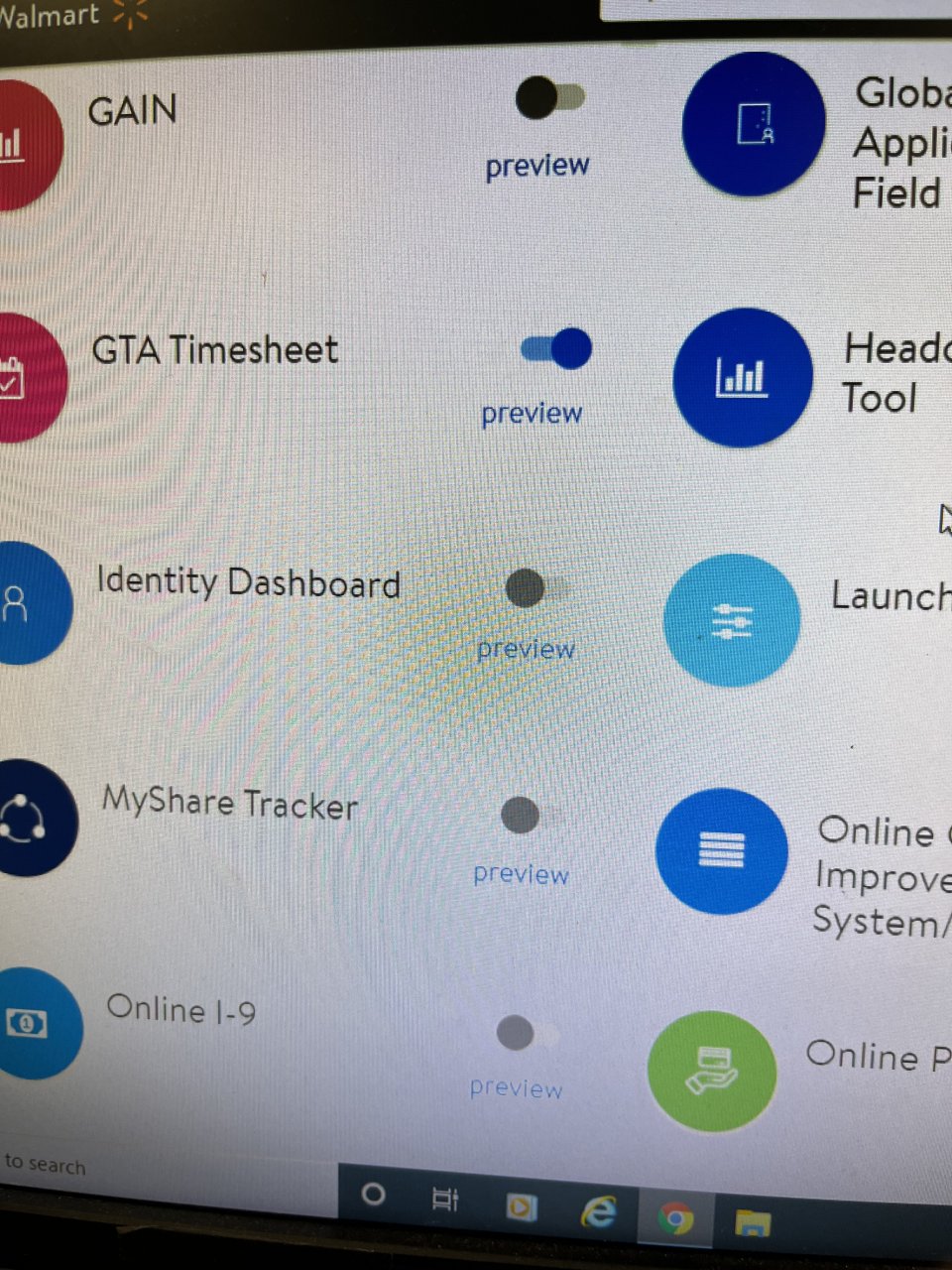Preview the MyShare Tracker app

click(521, 874)
